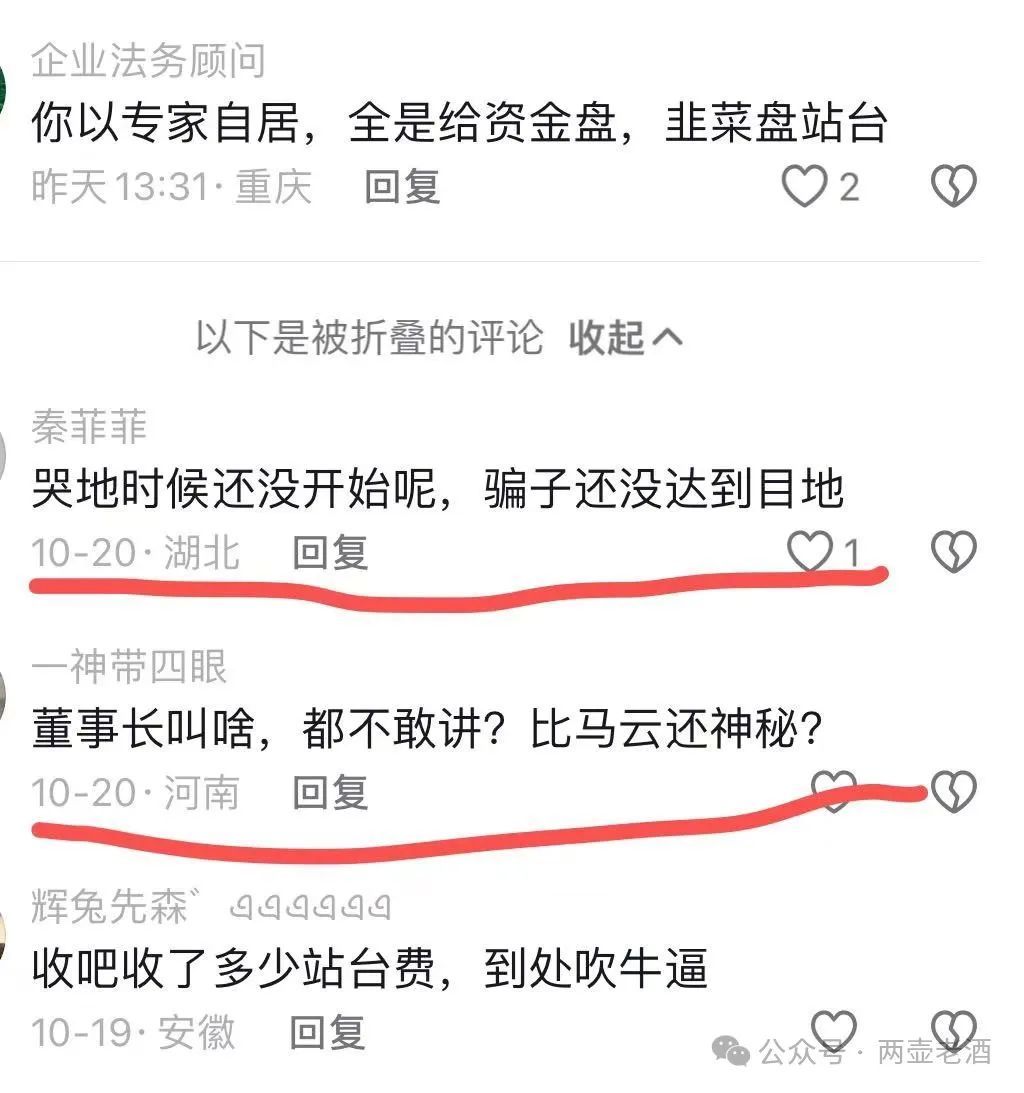The image size is (1024, 1093).
Task: Click the broken-heart dislike icon on 企业法务顾问's comment
Action: click(953, 185)
